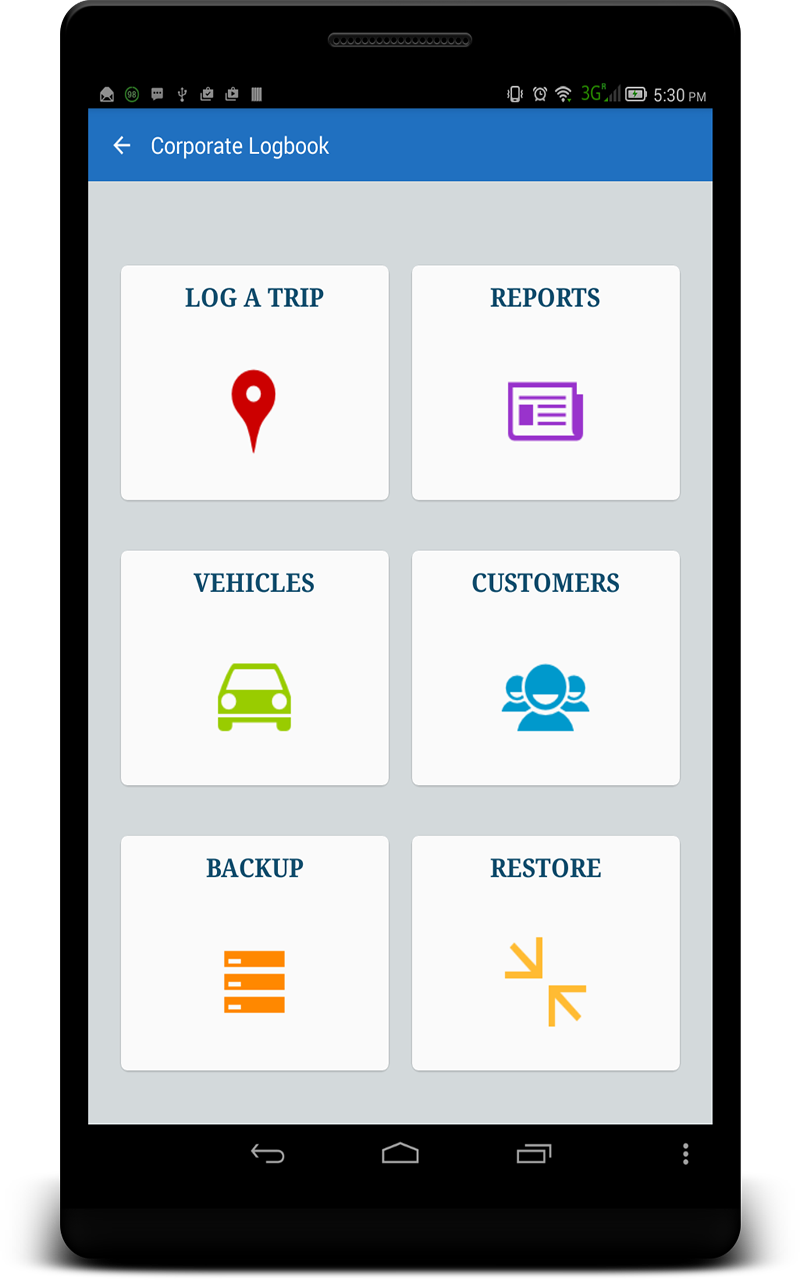Start a BACKUP from its tile
800x1280 pixels.
pos(254,952)
